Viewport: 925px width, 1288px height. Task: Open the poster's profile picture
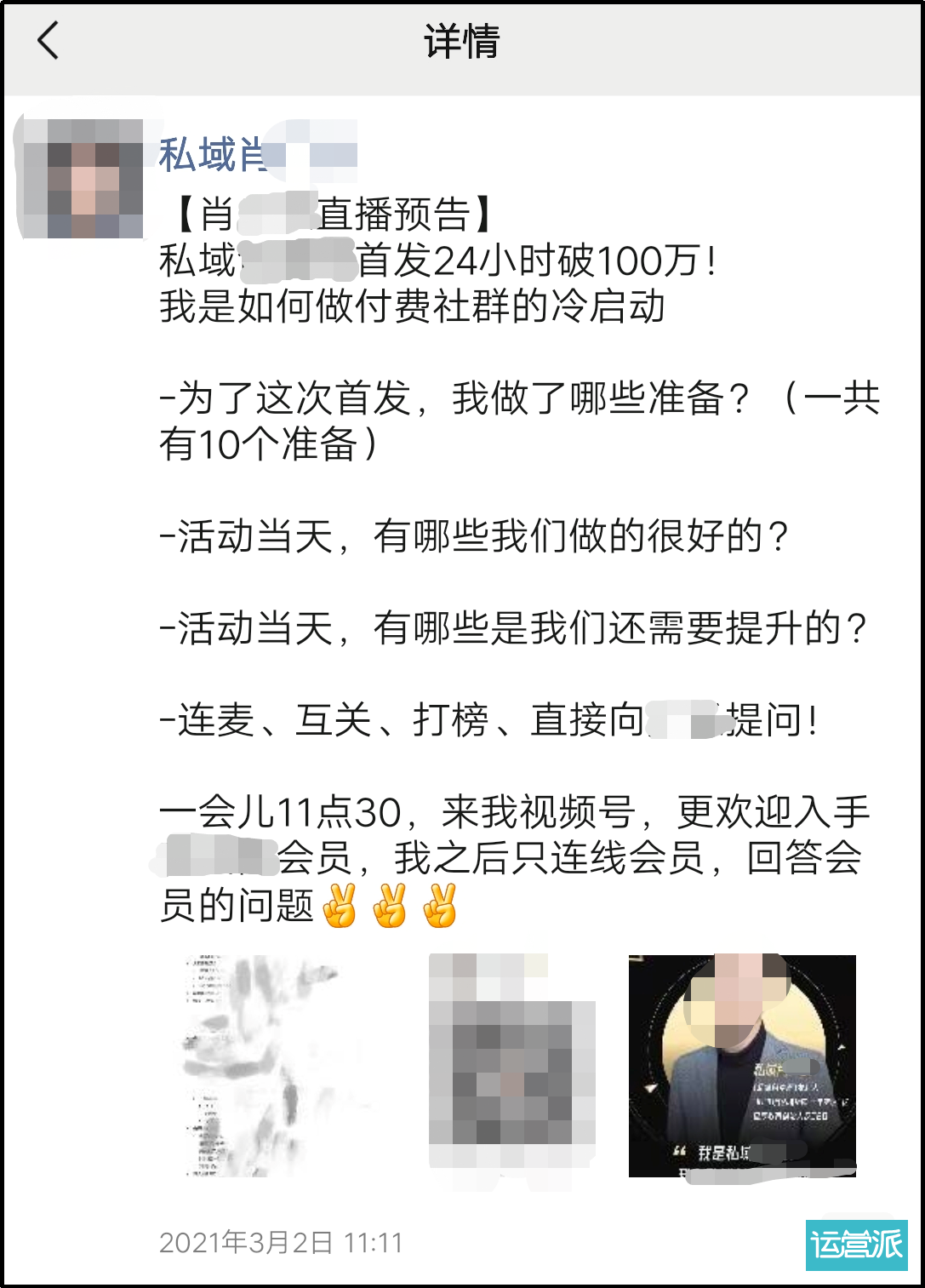coord(81,179)
